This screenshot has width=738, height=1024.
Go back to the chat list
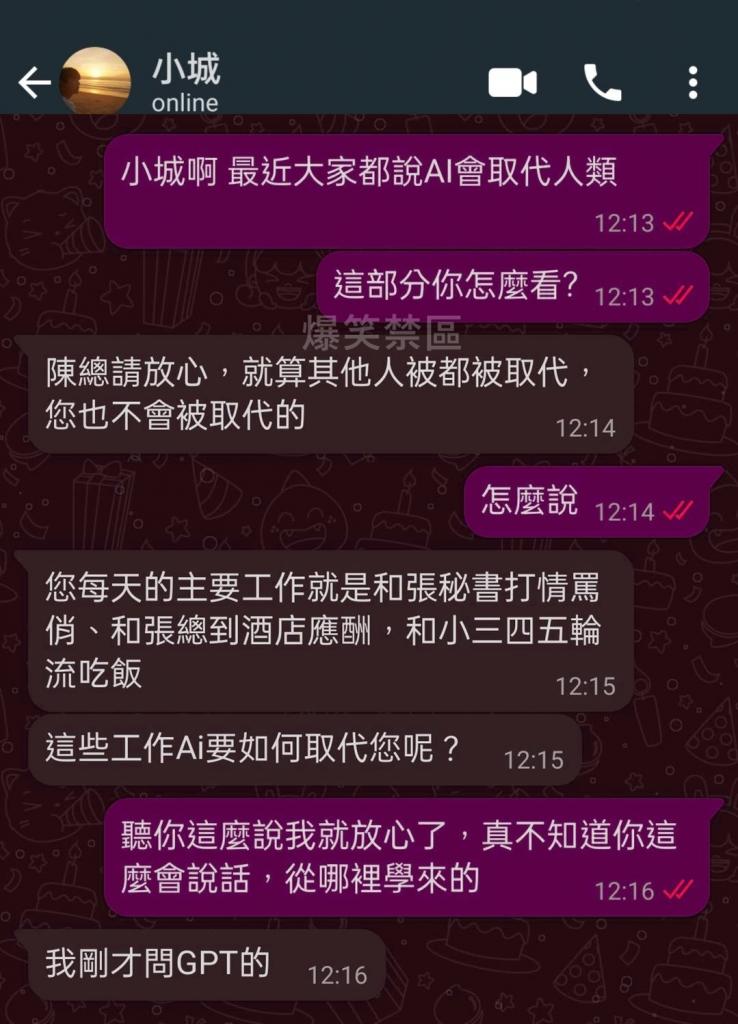33,83
